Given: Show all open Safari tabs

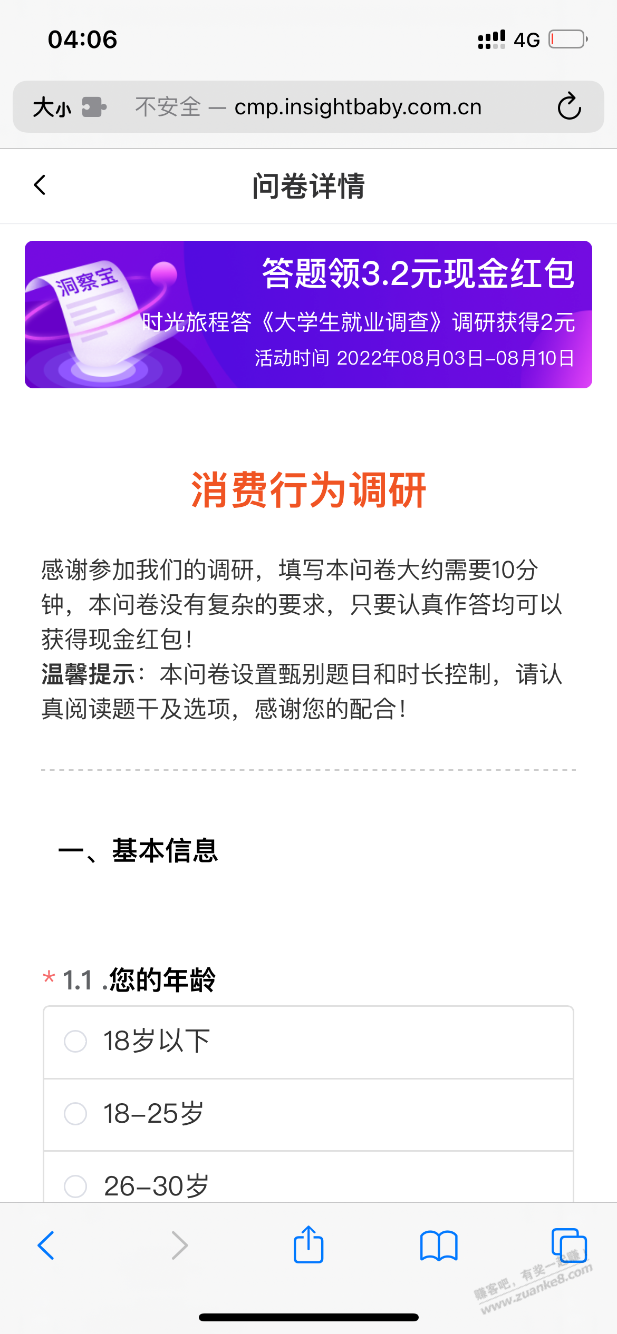Looking at the screenshot, I should coord(568,1244).
